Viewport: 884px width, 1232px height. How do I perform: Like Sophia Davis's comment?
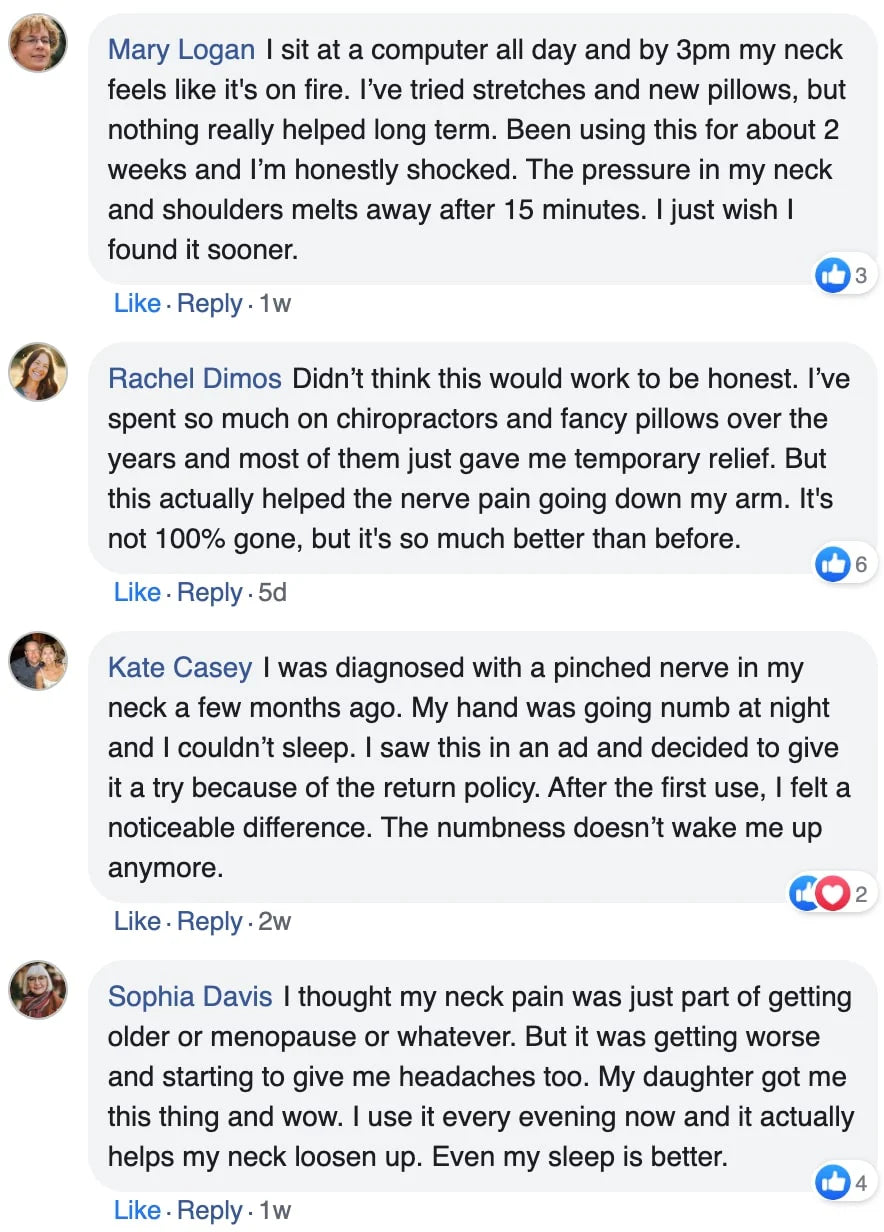pyautogui.click(x=137, y=1210)
